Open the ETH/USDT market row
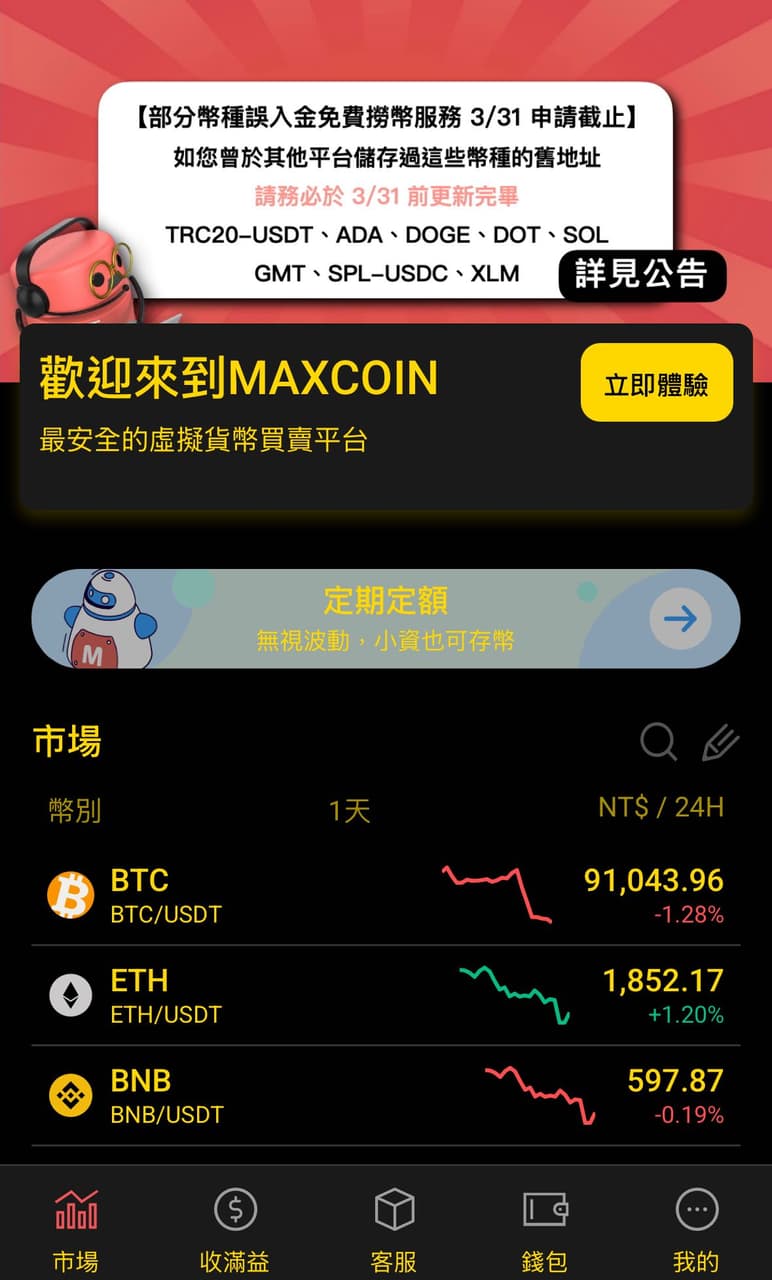The height and width of the screenshot is (1280, 772). pyautogui.click(x=386, y=995)
